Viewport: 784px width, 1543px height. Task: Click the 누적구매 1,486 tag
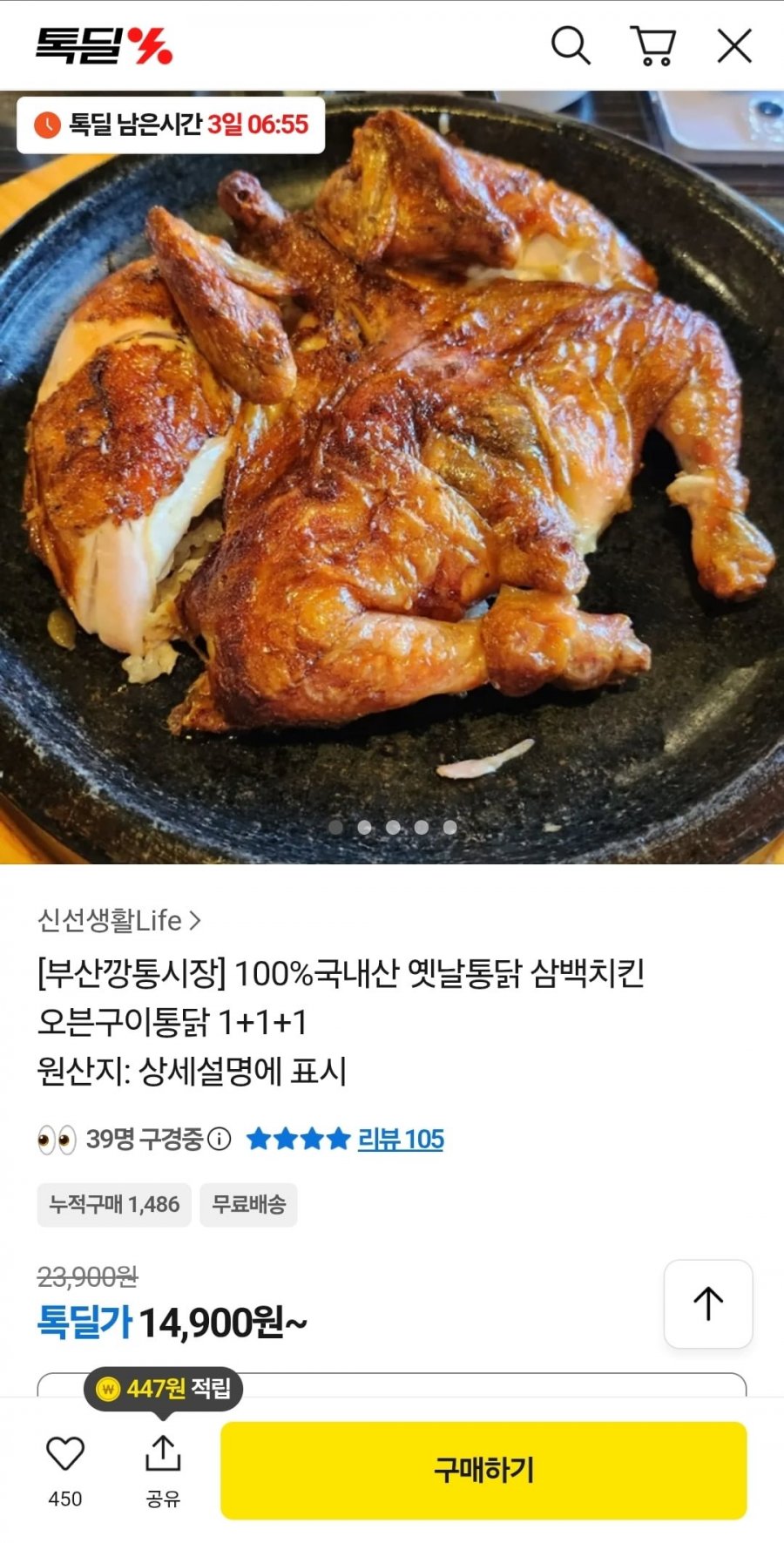tap(114, 1206)
